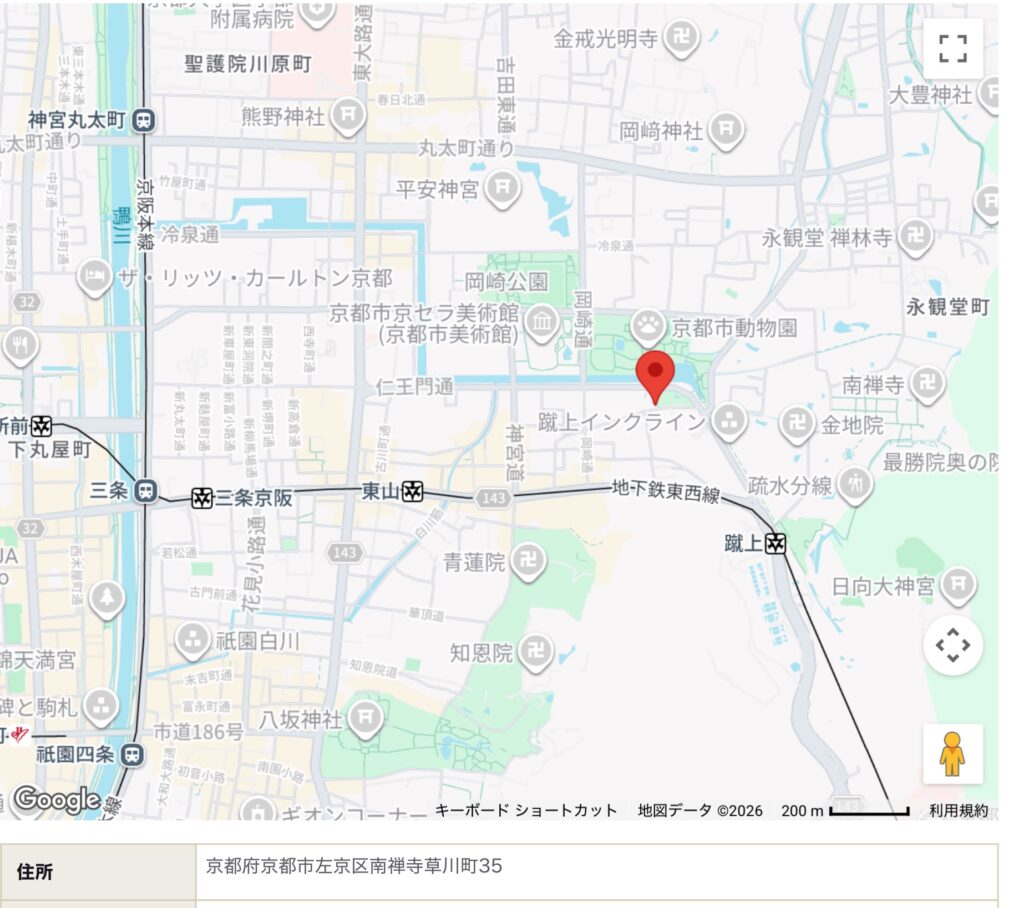Select the 平安神宮 shrine marker

(505, 187)
